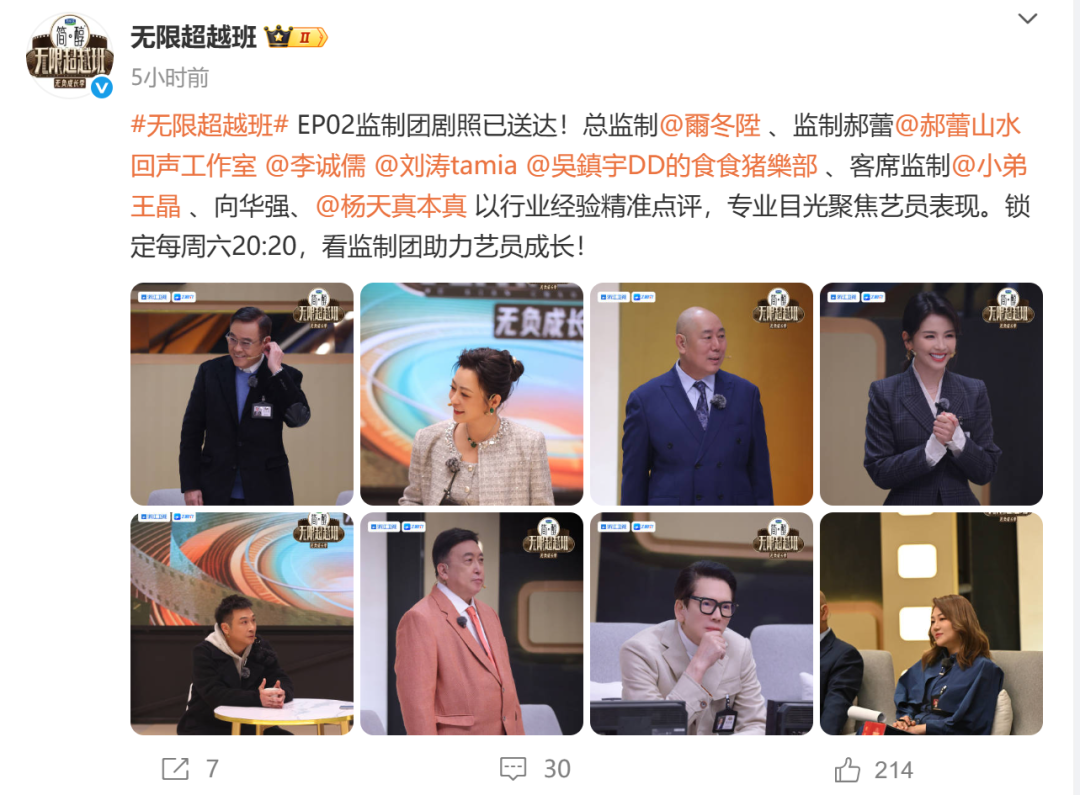
Task: Open the @吳鎮宇DD的食食猪樂部 mention
Action: click(672, 165)
